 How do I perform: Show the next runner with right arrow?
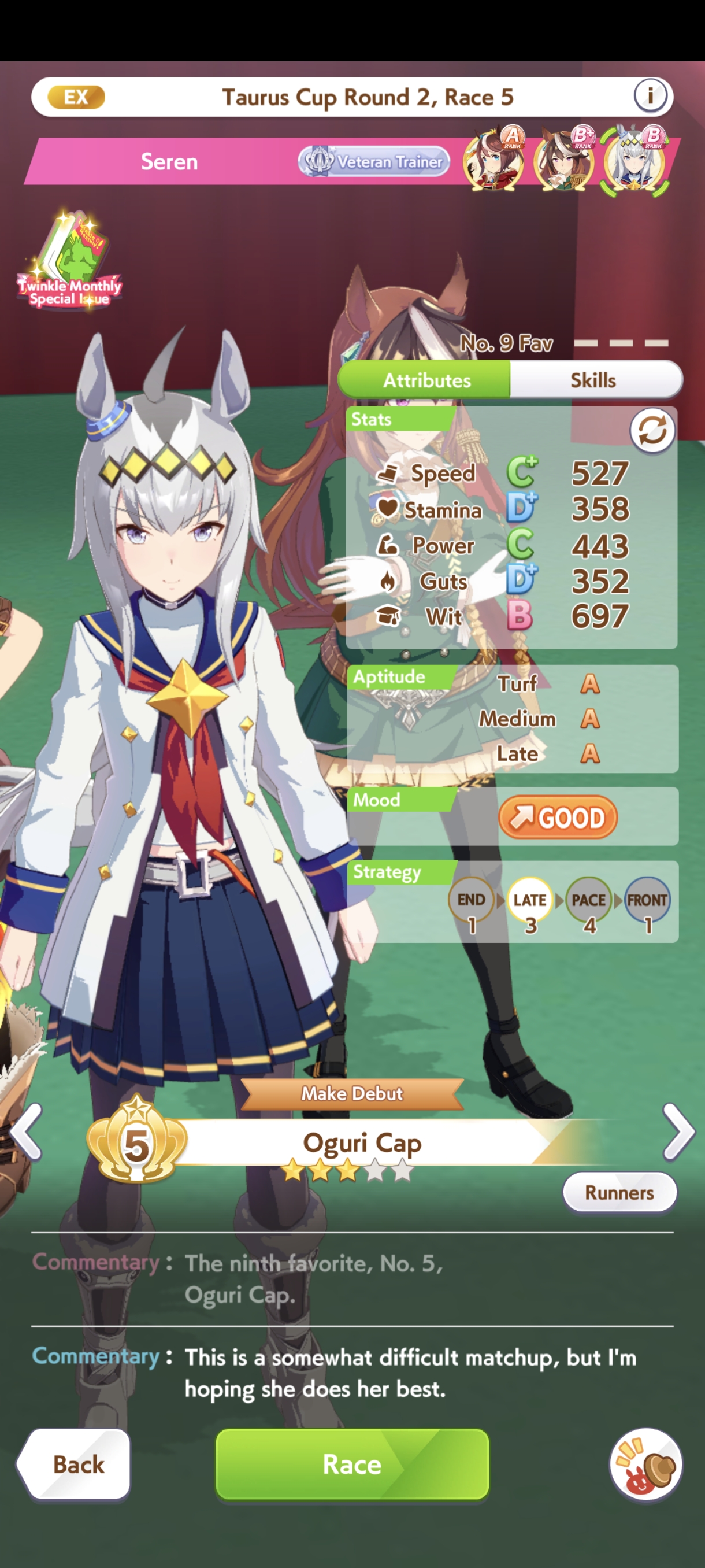pos(678,1132)
